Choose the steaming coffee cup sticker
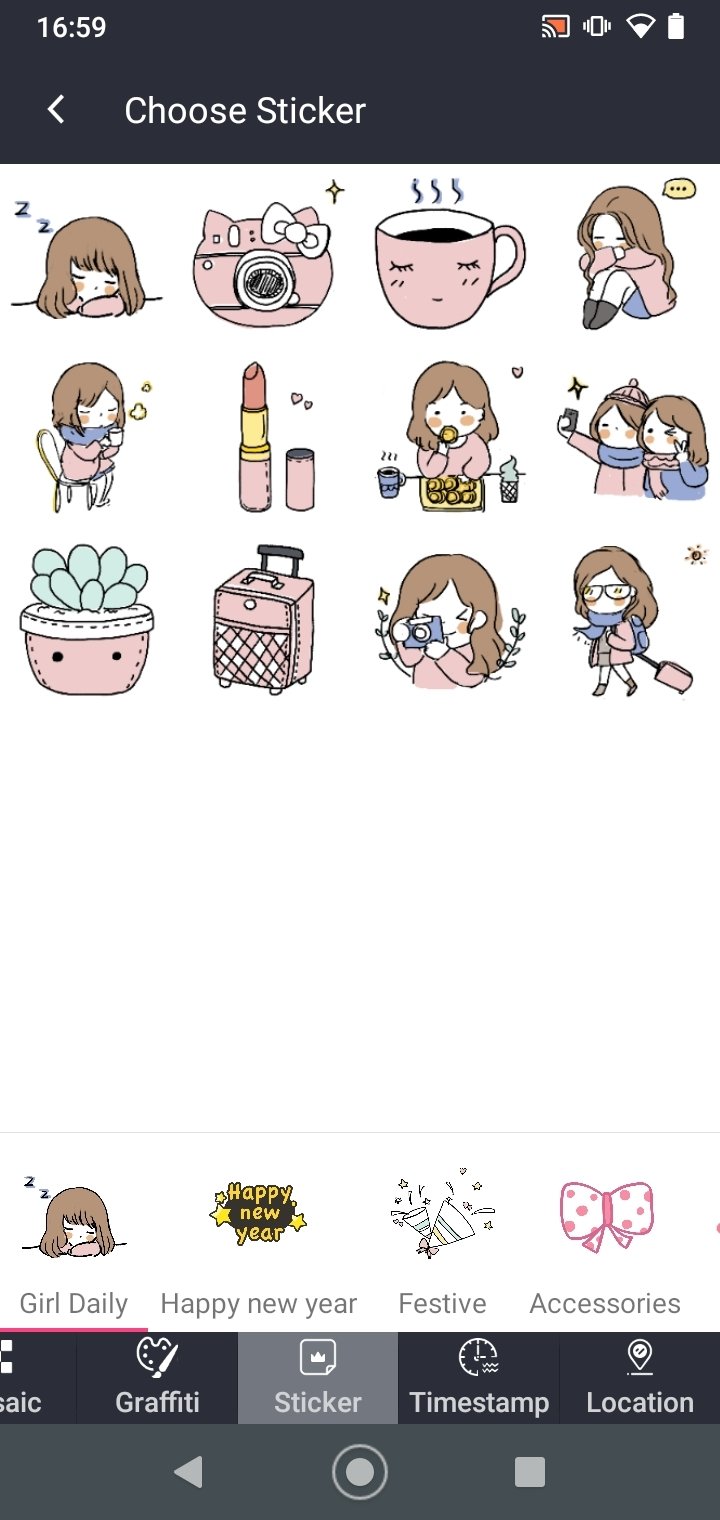 (447, 260)
